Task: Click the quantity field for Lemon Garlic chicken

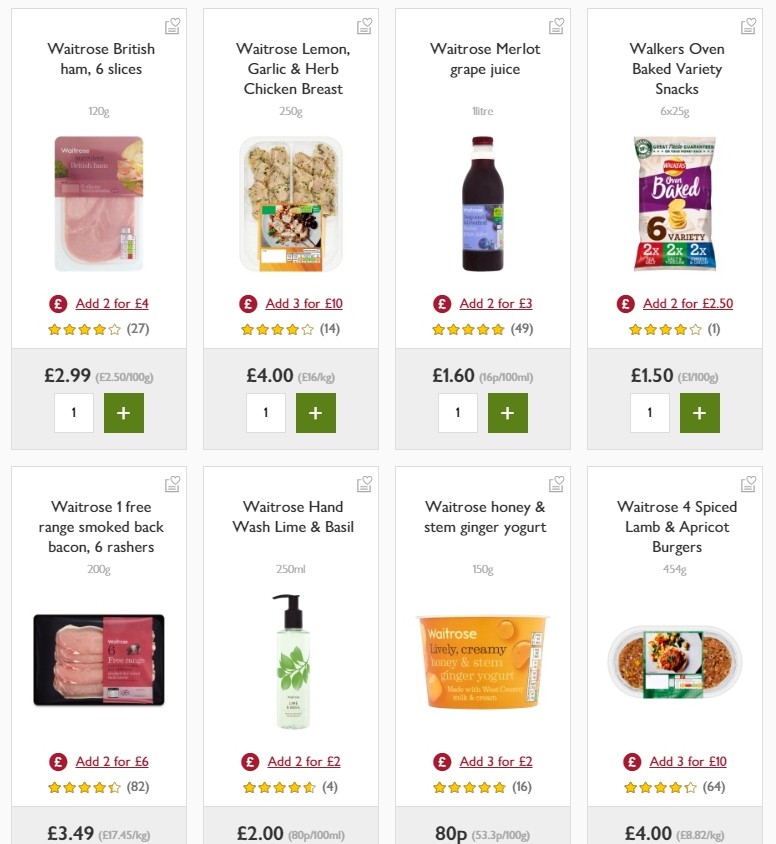Action: coord(265,412)
